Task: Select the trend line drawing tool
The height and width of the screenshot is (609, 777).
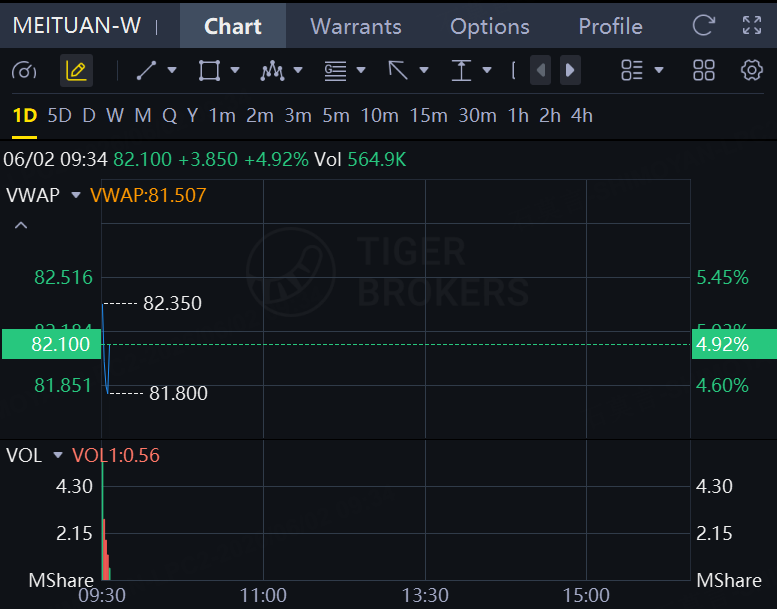Action: point(147,70)
